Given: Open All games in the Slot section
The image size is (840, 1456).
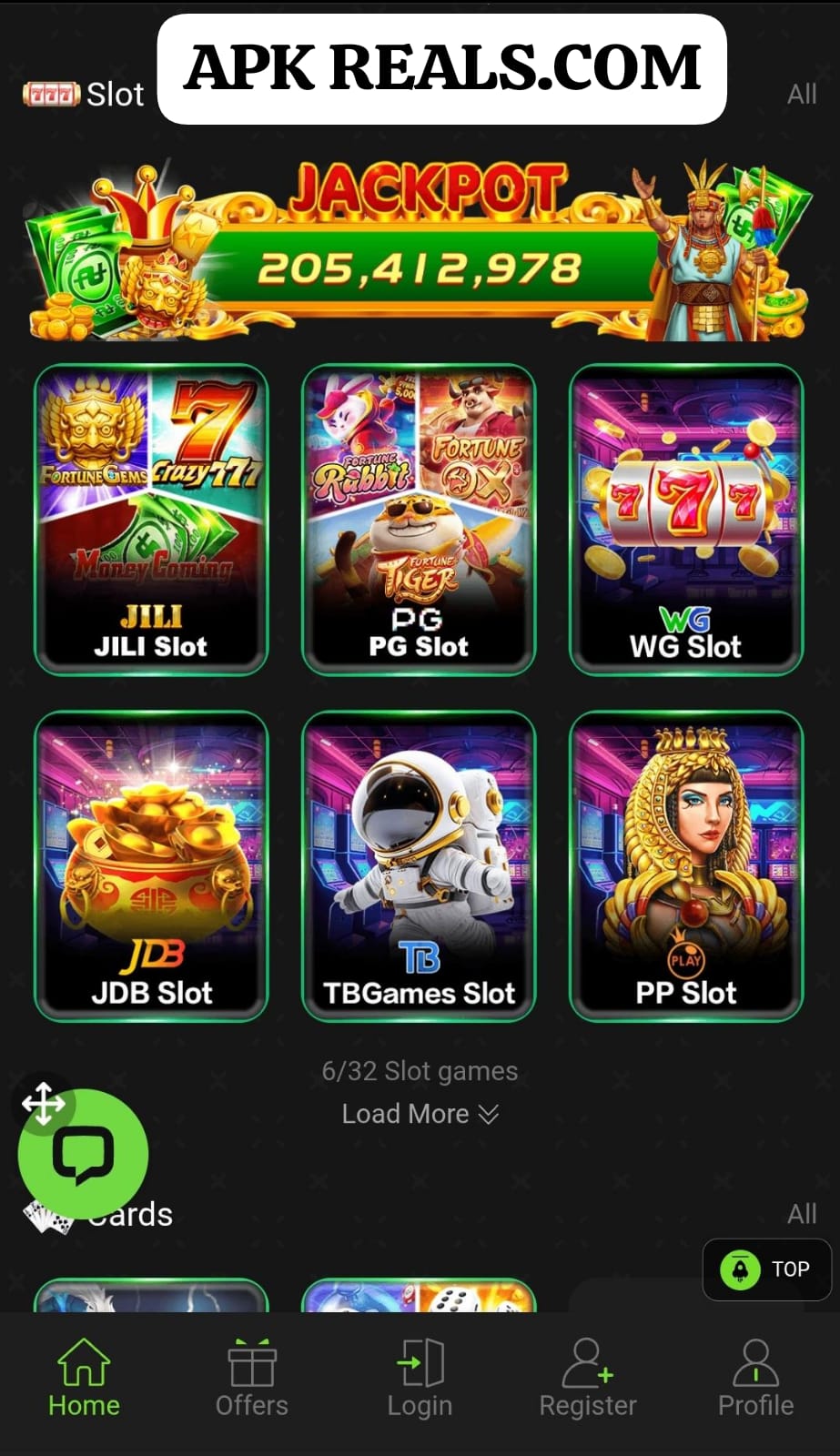Looking at the screenshot, I should point(802,94).
